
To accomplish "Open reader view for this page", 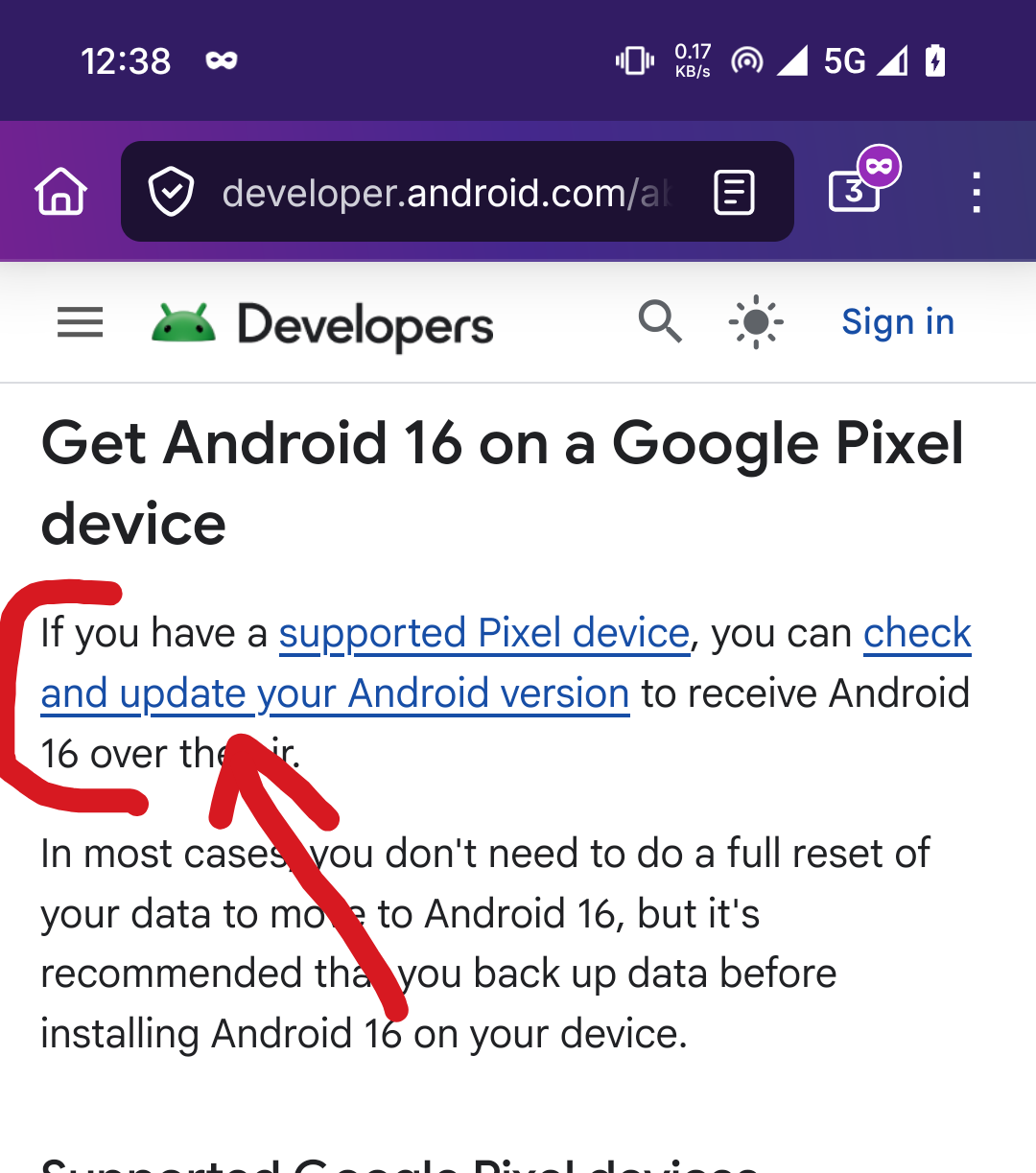I will 735,193.
